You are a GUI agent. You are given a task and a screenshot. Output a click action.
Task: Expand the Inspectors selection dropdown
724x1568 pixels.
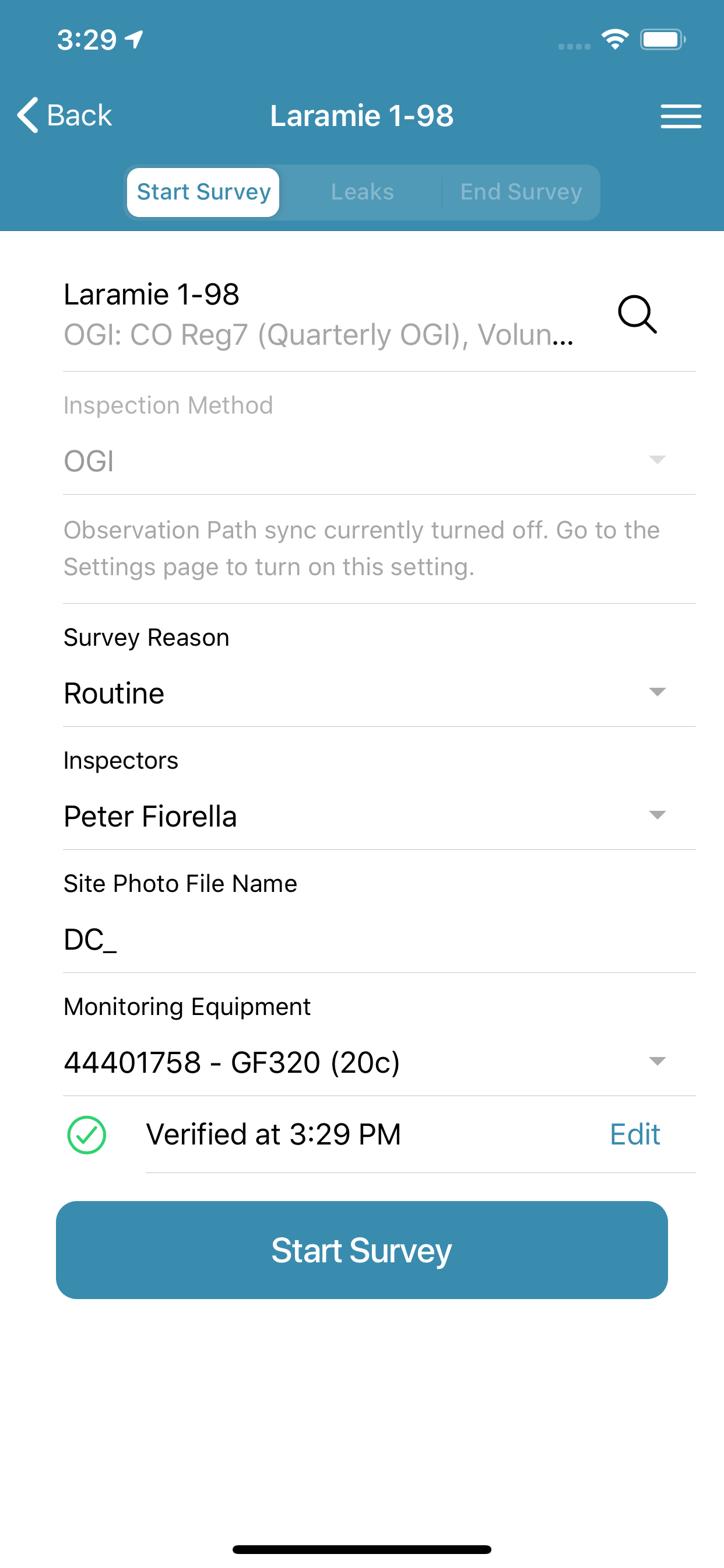click(x=658, y=815)
